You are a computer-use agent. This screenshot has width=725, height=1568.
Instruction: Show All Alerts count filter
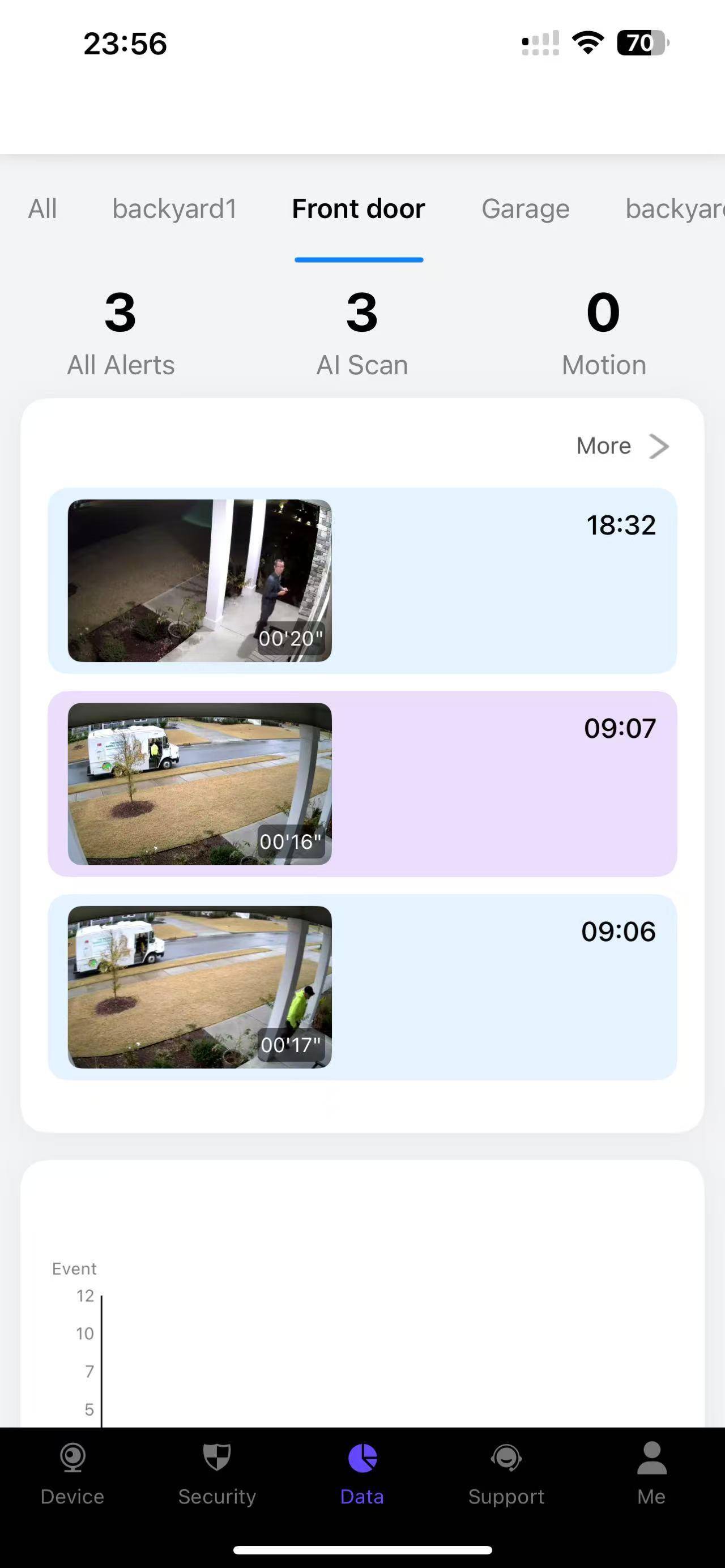click(x=121, y=332)
